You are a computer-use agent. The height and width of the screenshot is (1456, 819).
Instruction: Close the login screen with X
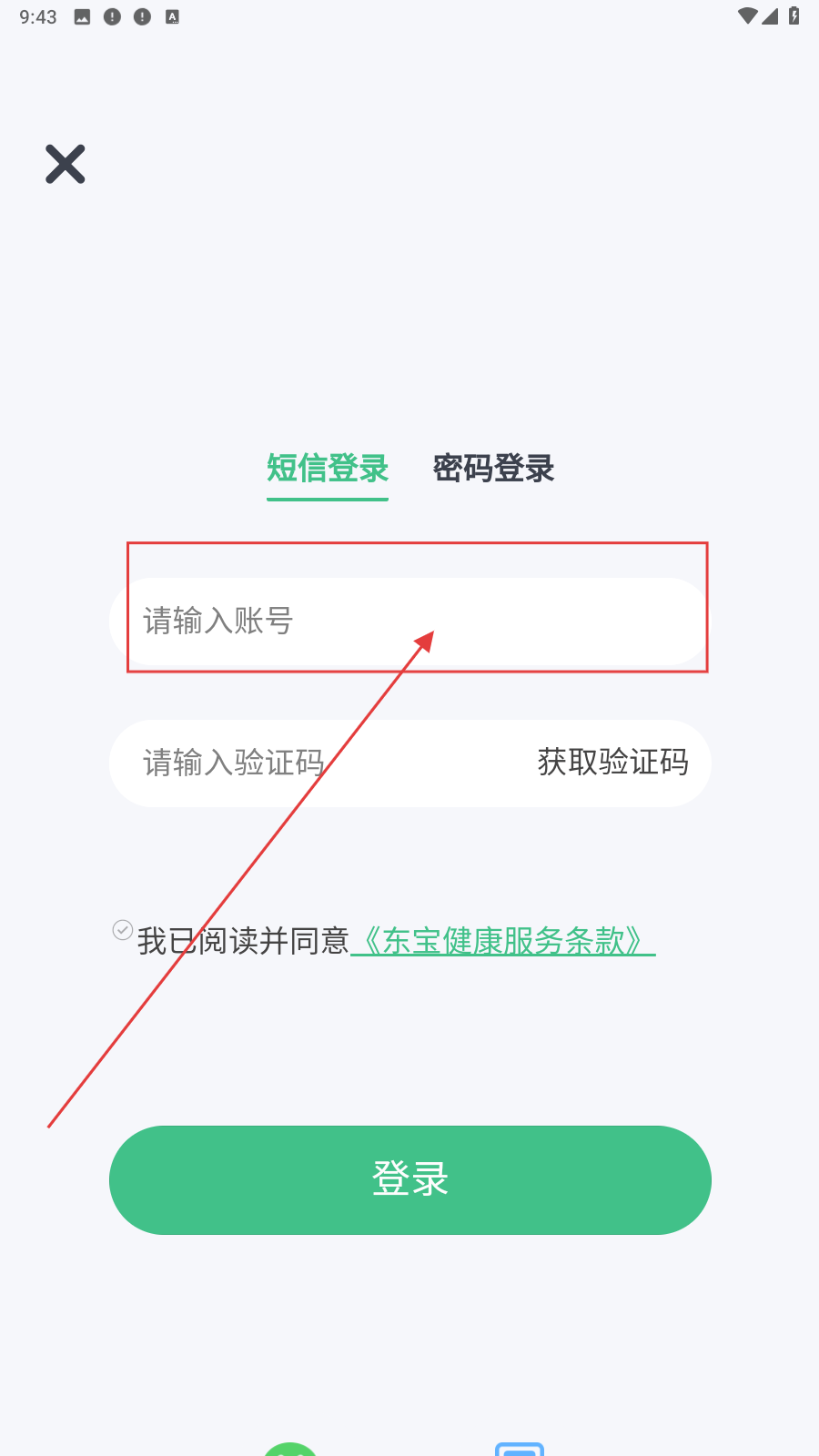(x=66, y=165)
